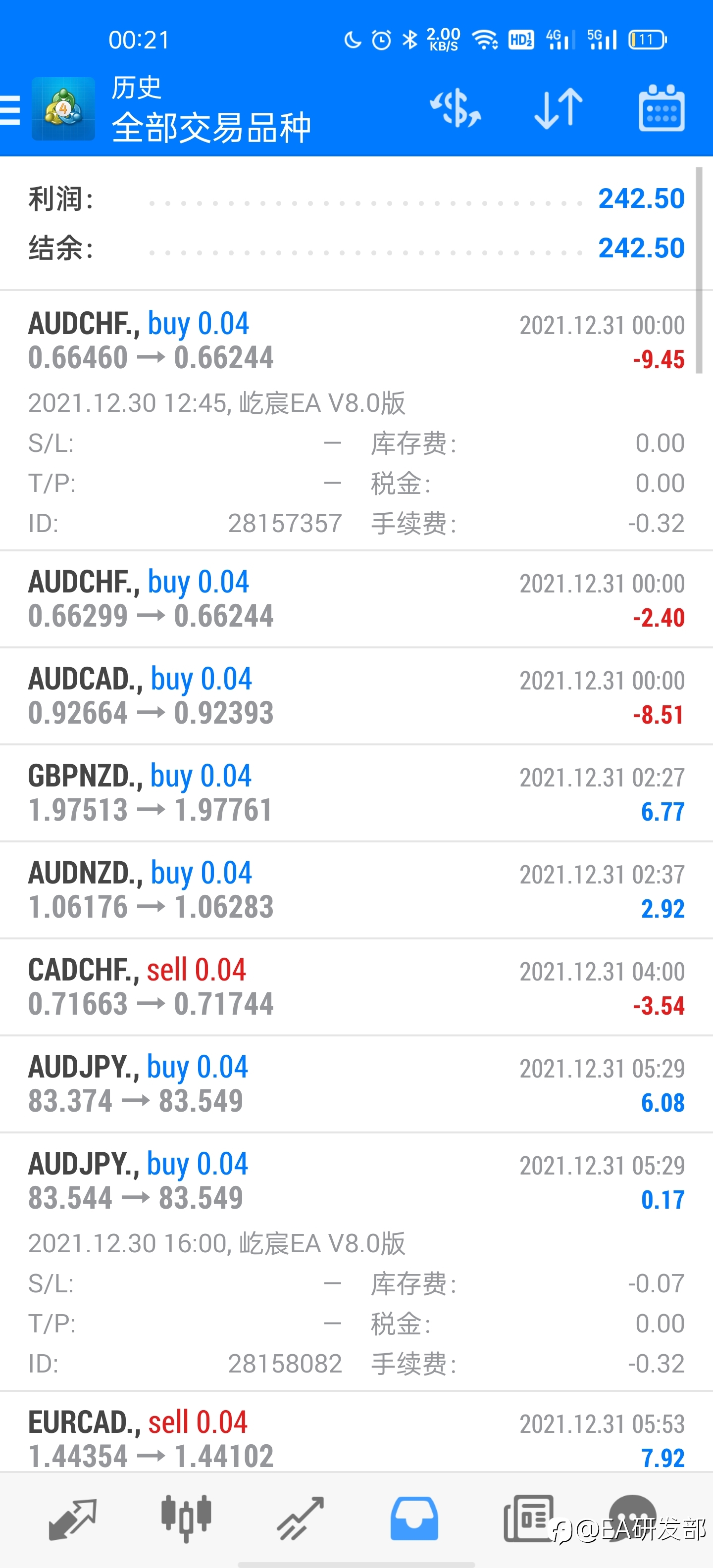Switch to the Quotes tab
713x1568 pixels.
72,1519
